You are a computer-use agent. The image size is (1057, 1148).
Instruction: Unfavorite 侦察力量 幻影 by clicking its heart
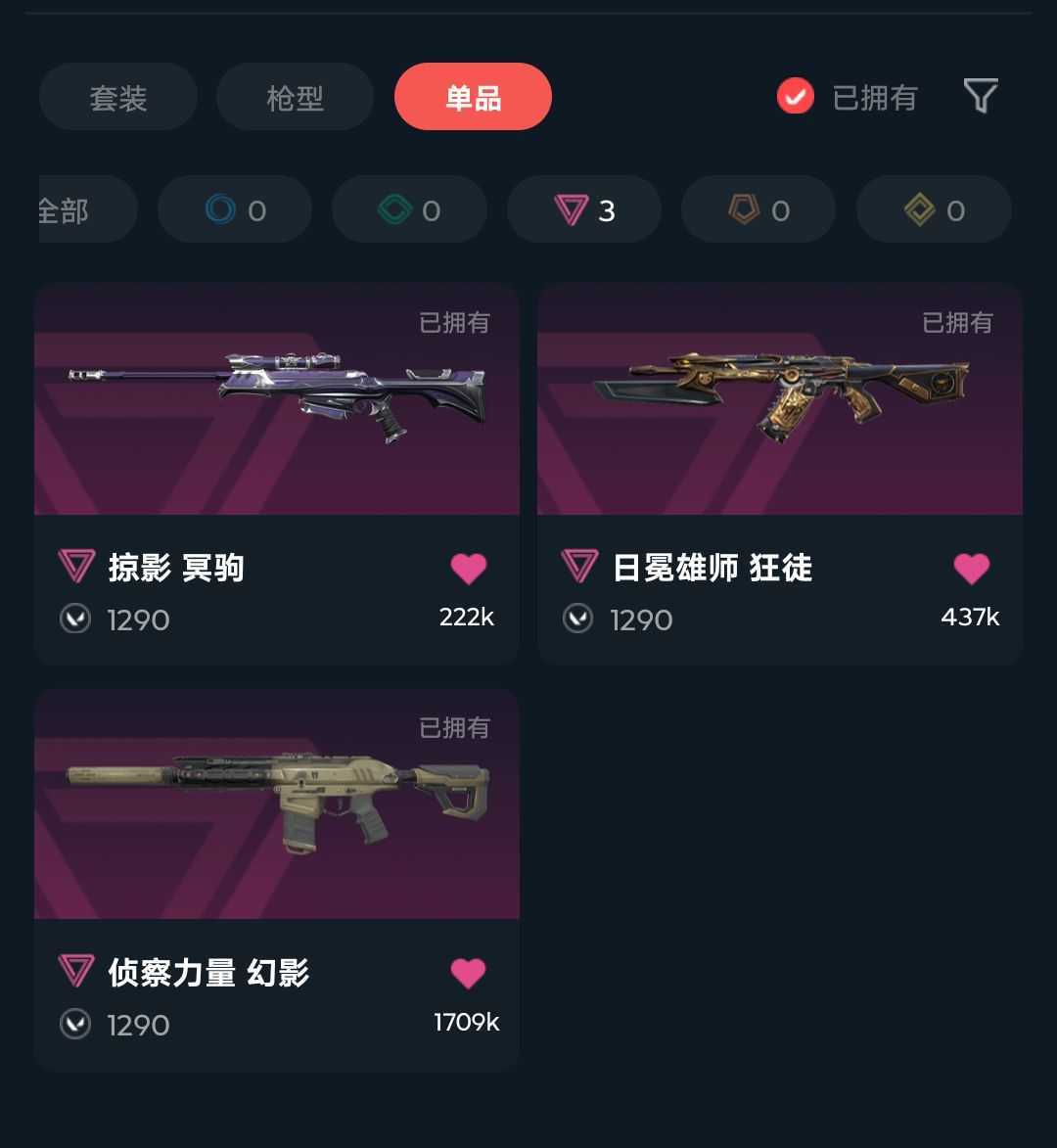pyautogui.click(x=470, y=973)
